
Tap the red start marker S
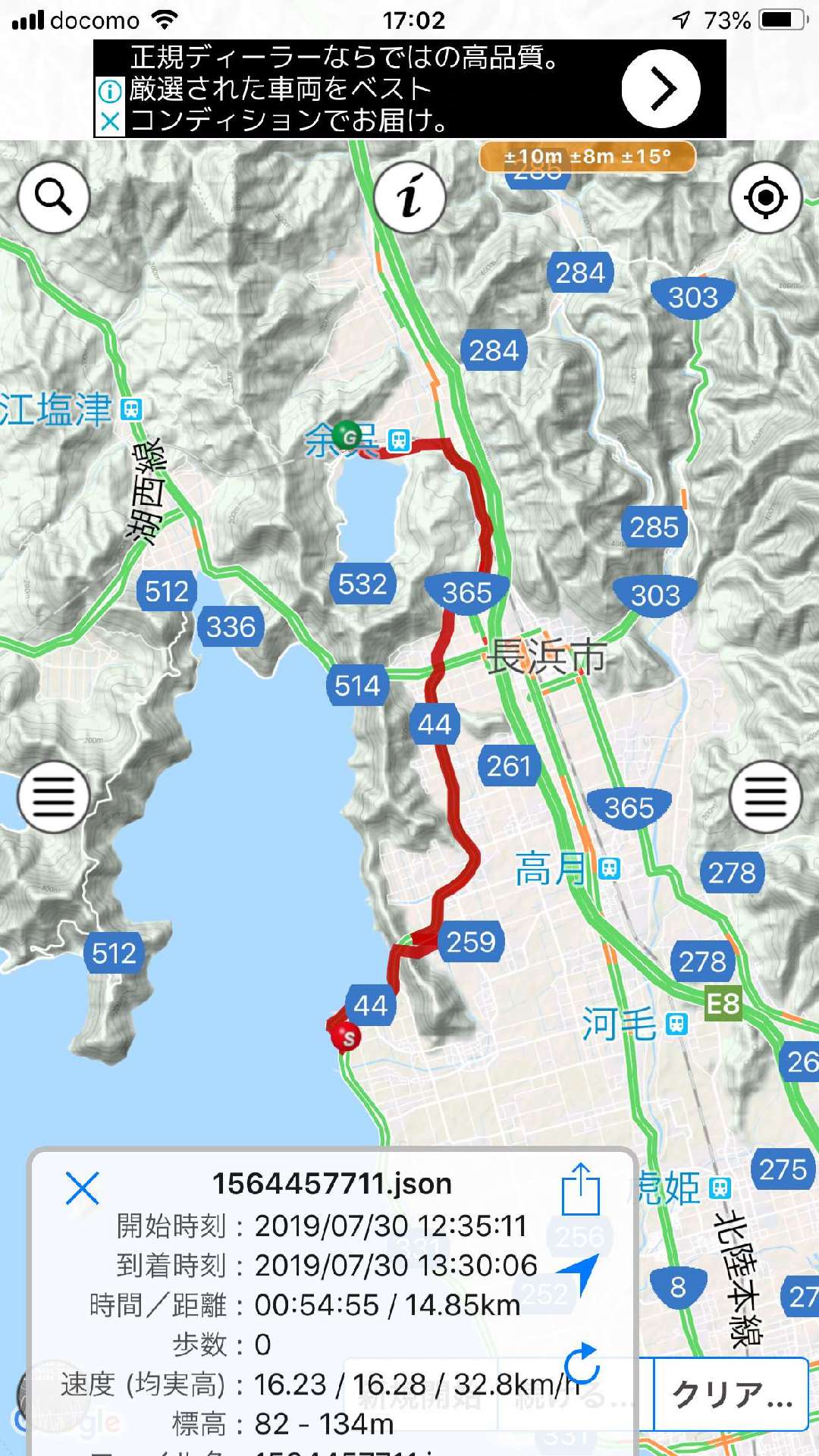pos(347,1037)
